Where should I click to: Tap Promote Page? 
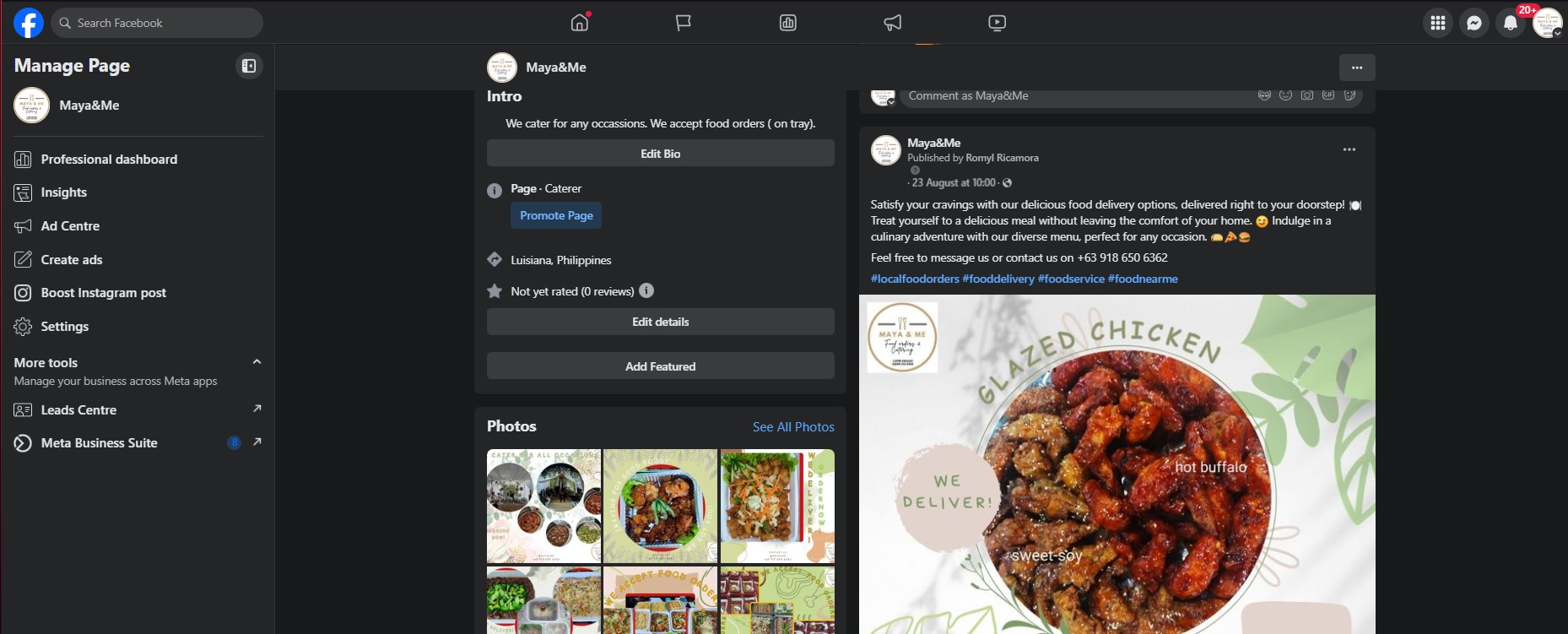(x=556, y=215)
